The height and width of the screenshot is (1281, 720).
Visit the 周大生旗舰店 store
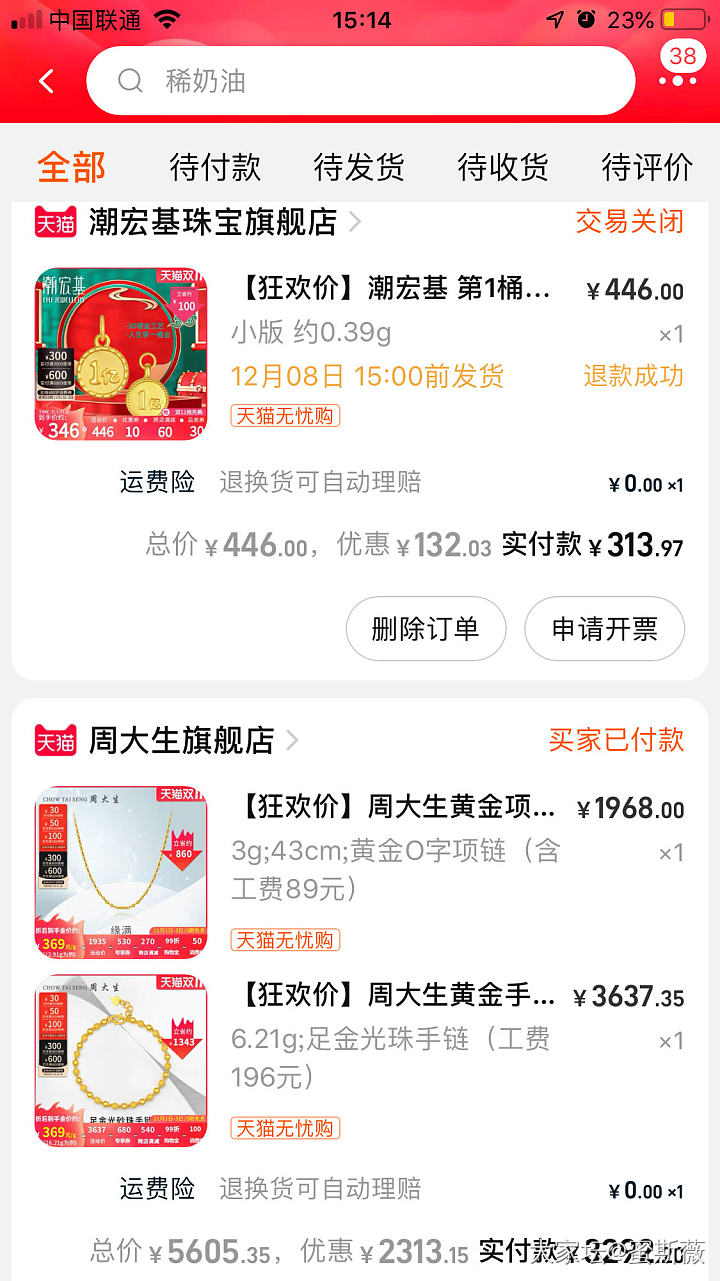coord(182,741)
